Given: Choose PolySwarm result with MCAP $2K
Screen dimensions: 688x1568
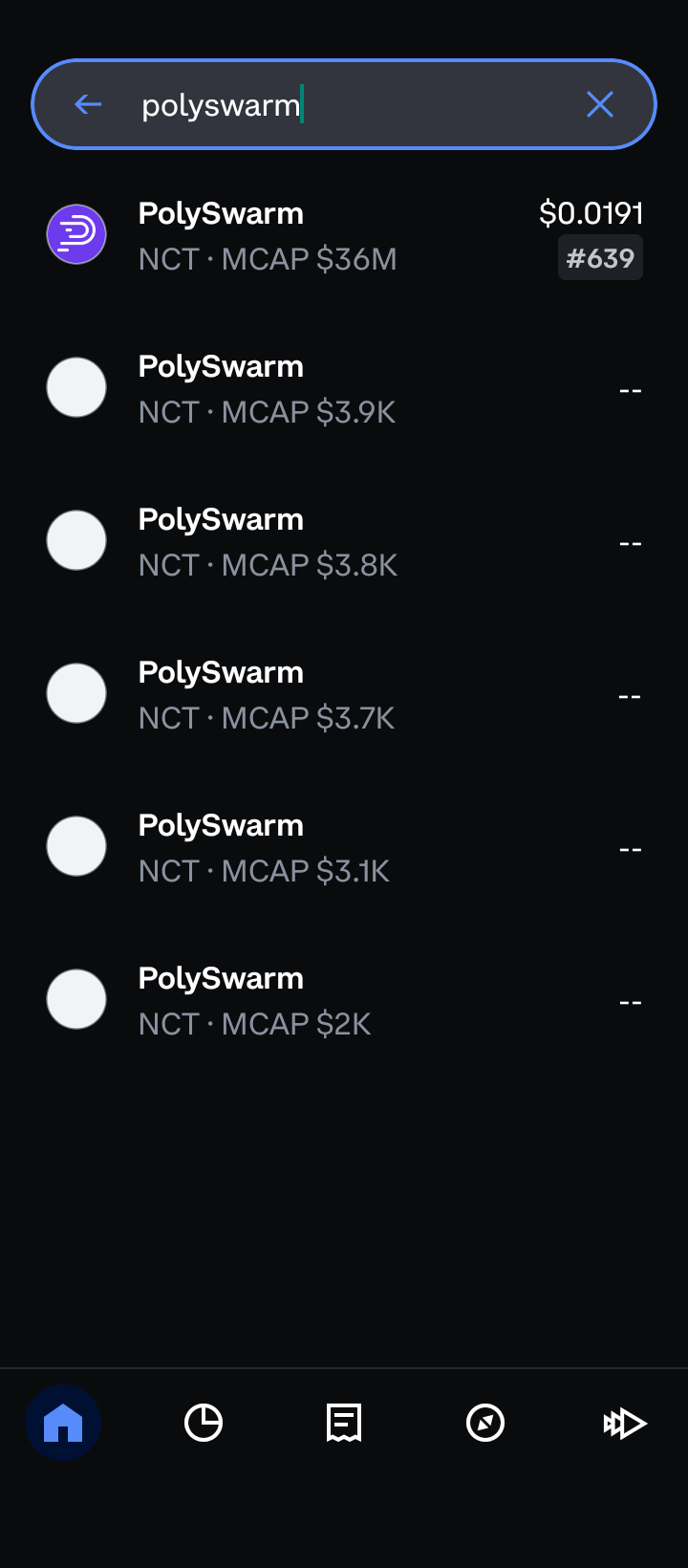Looking at the screenshot, I should pos(344,1000).
